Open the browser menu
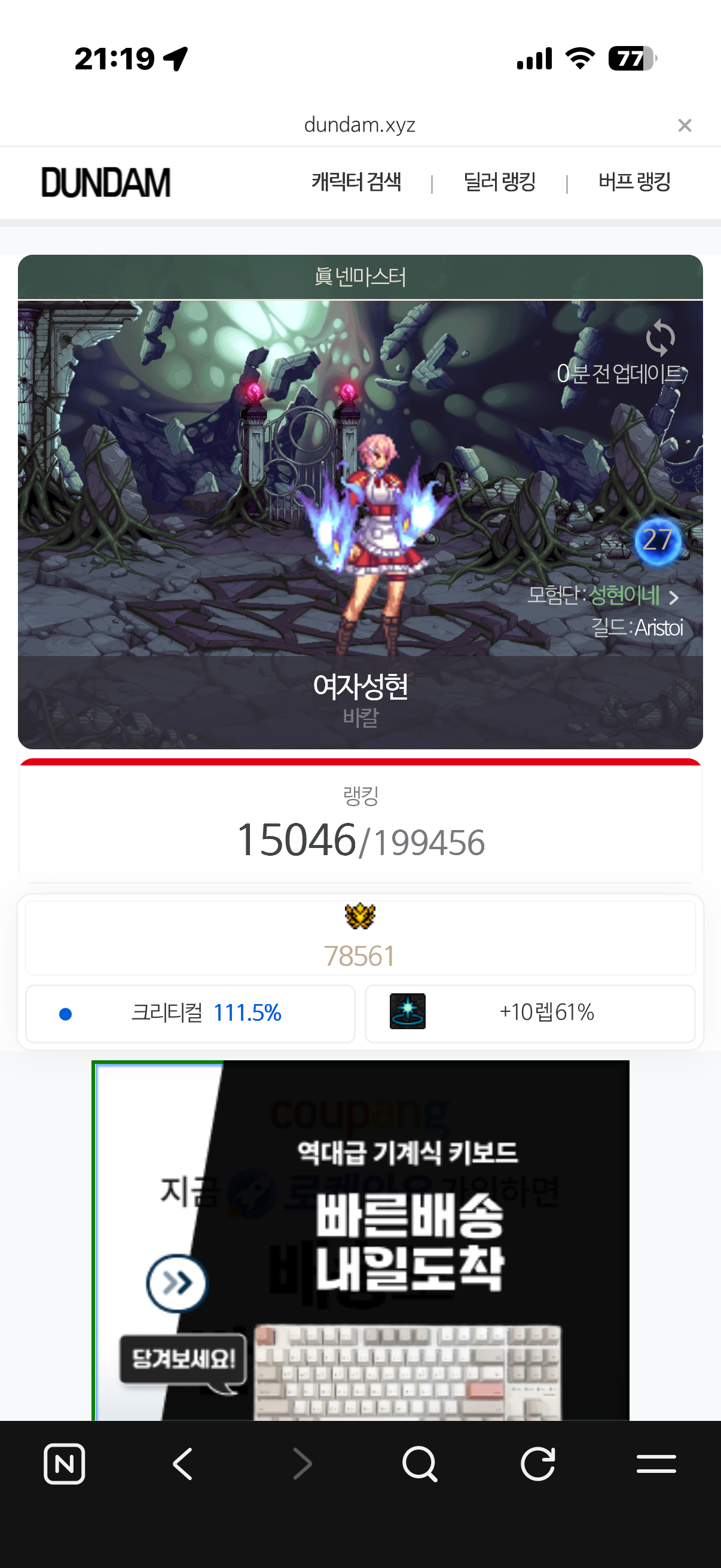This screenshot has height=1568, width=721. click(x=656, y=1463)
